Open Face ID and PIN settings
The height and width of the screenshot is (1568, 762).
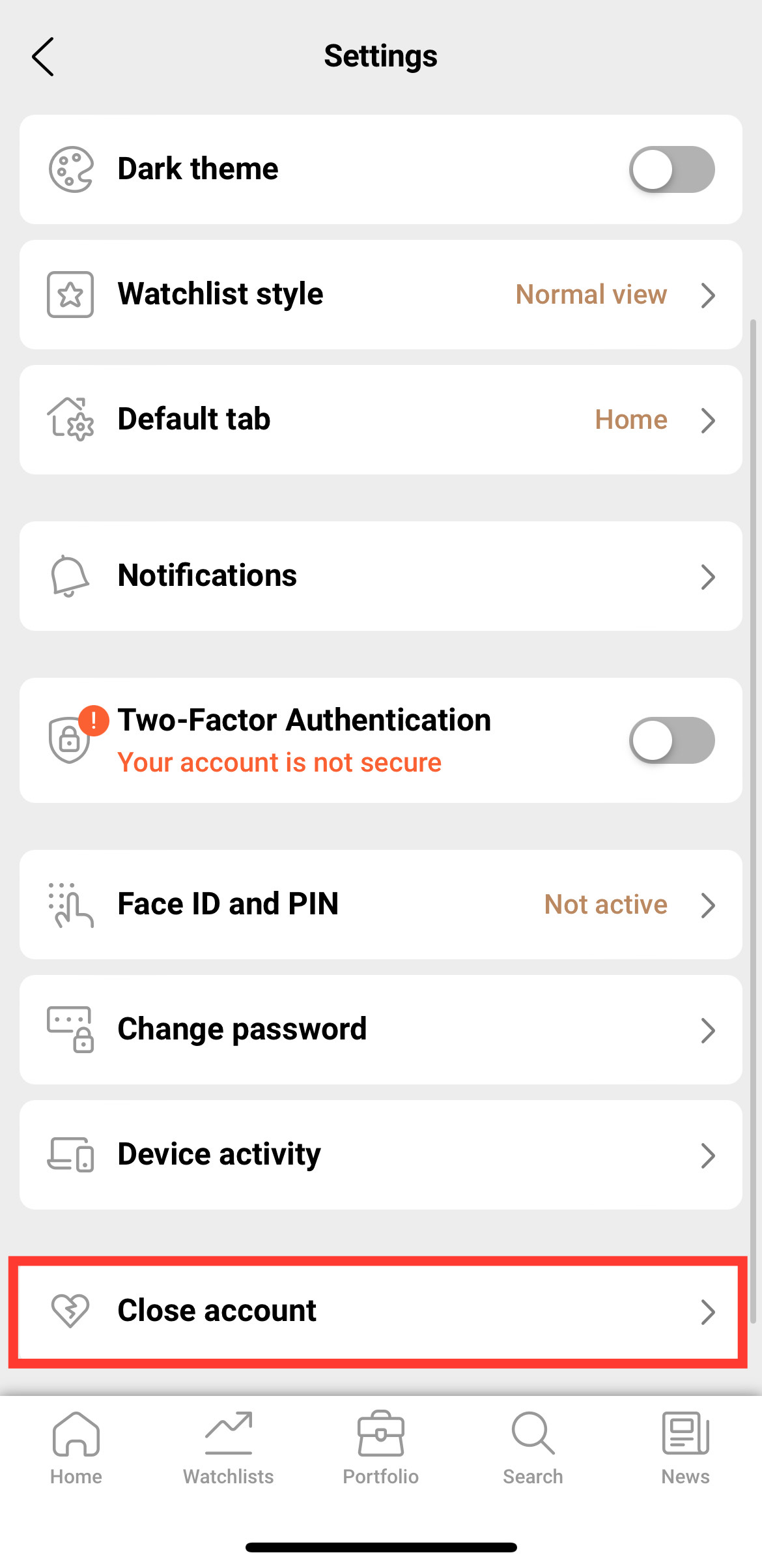(381, 905)
